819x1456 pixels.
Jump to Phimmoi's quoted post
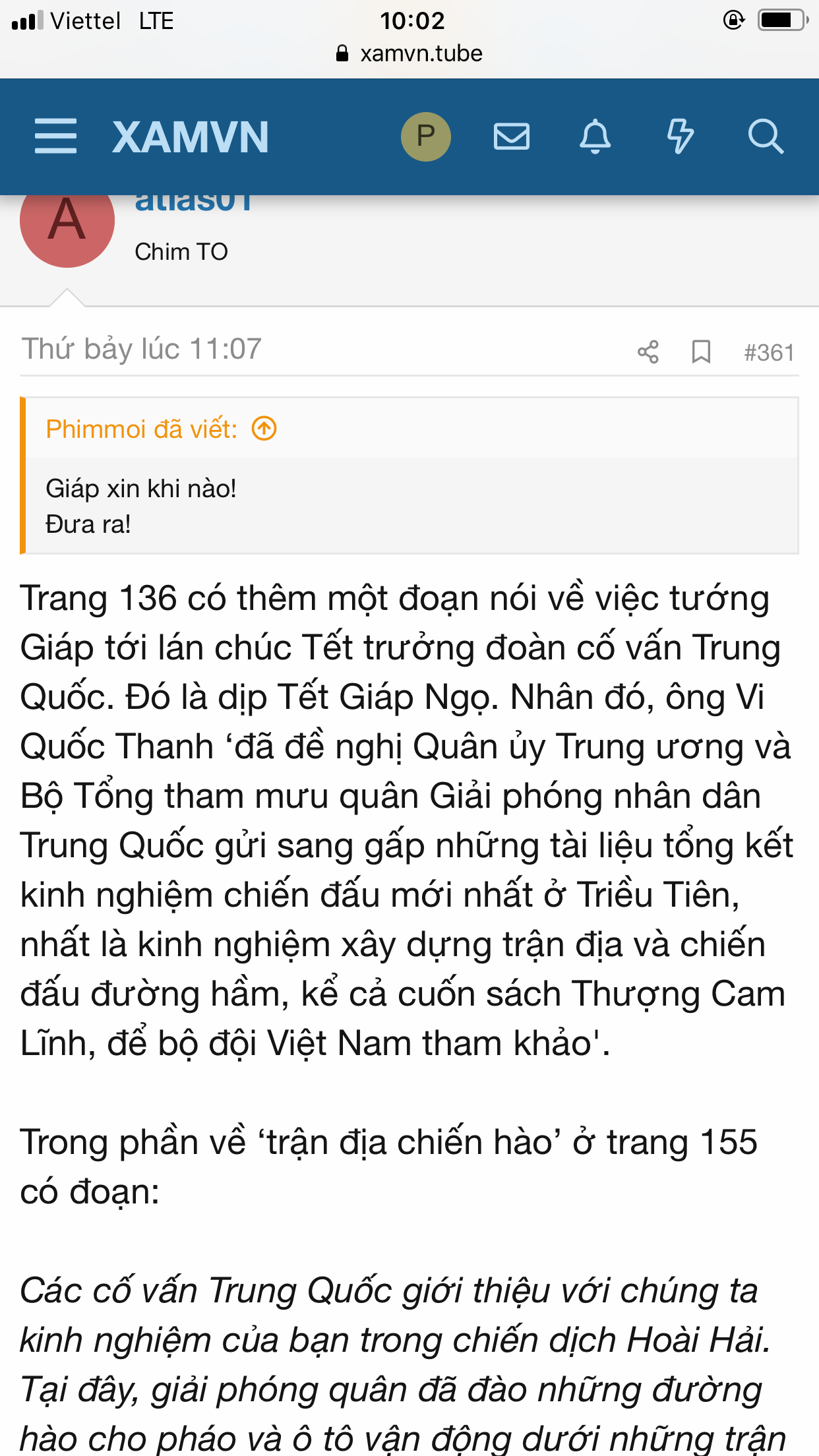pyautogui.click(x=264, y=429)
